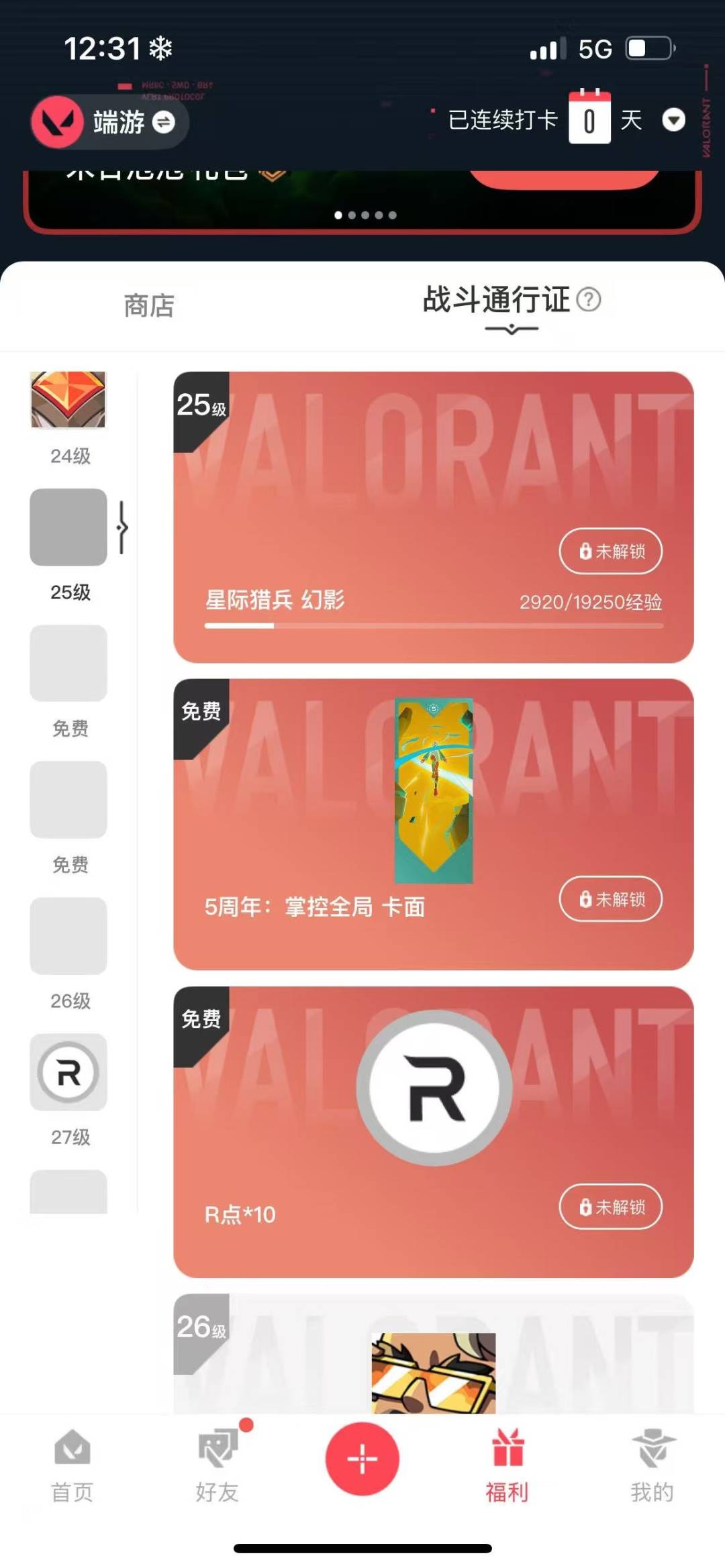Select the 27级 R点 reward thumbnail
The image size is (725, 1568).
(68, 1072)
